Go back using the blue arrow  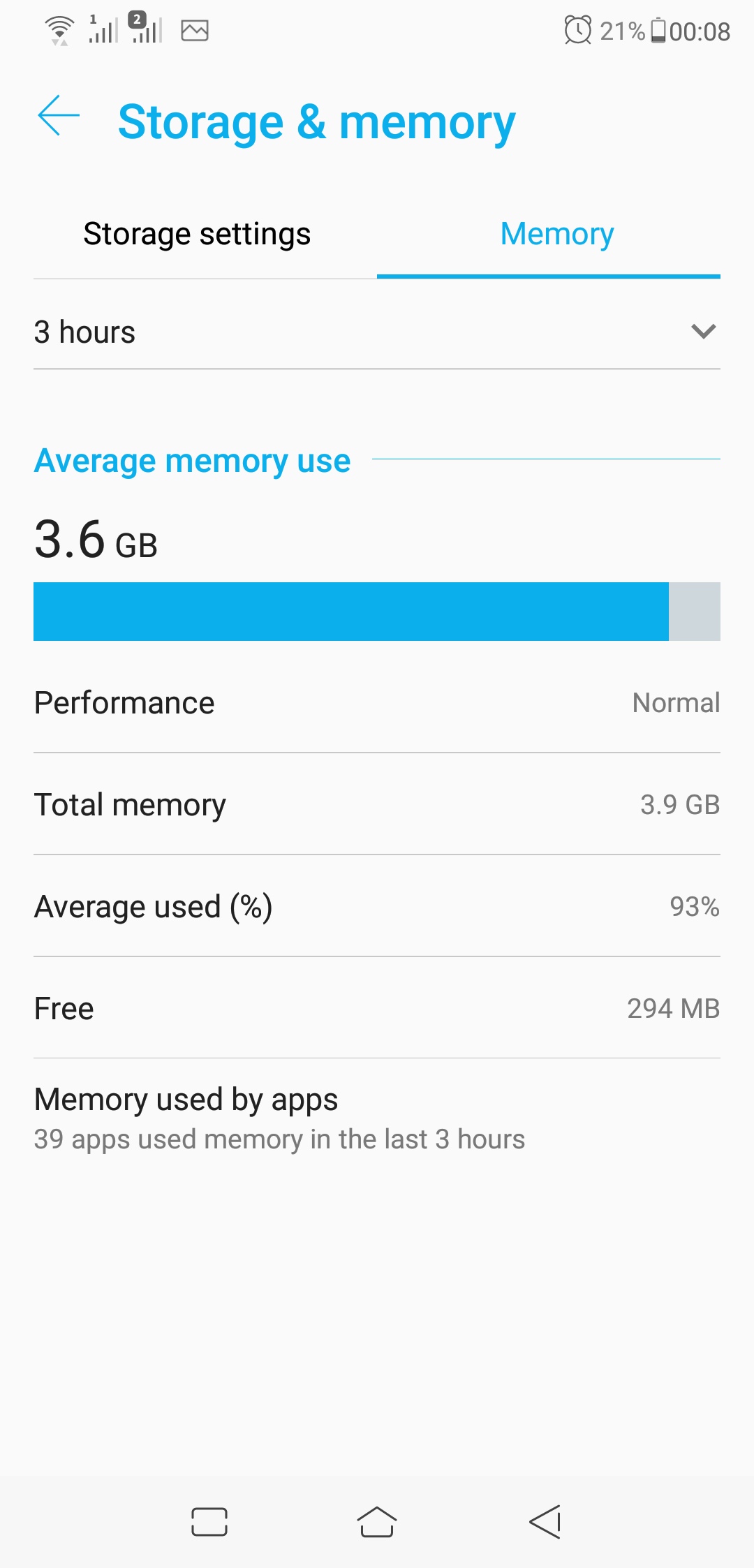click(x=59, y=116)
